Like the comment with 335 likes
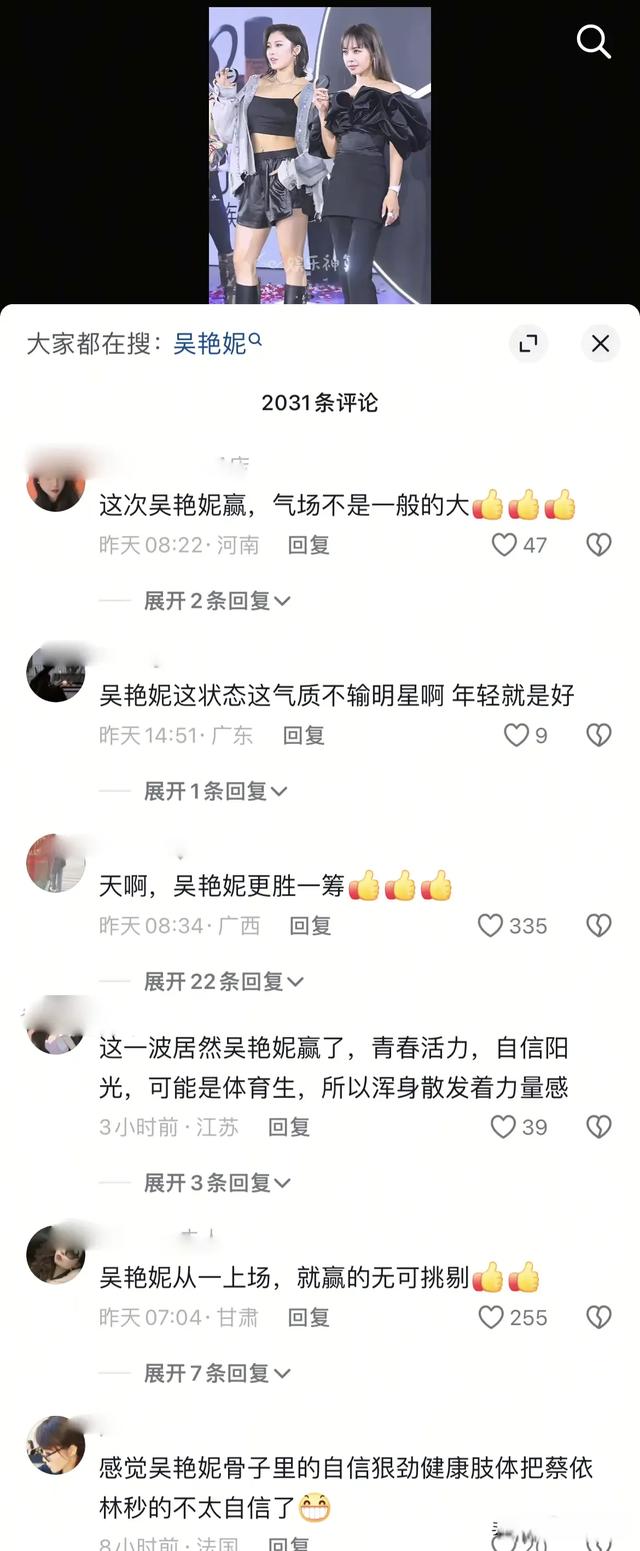 pos(490,926)
